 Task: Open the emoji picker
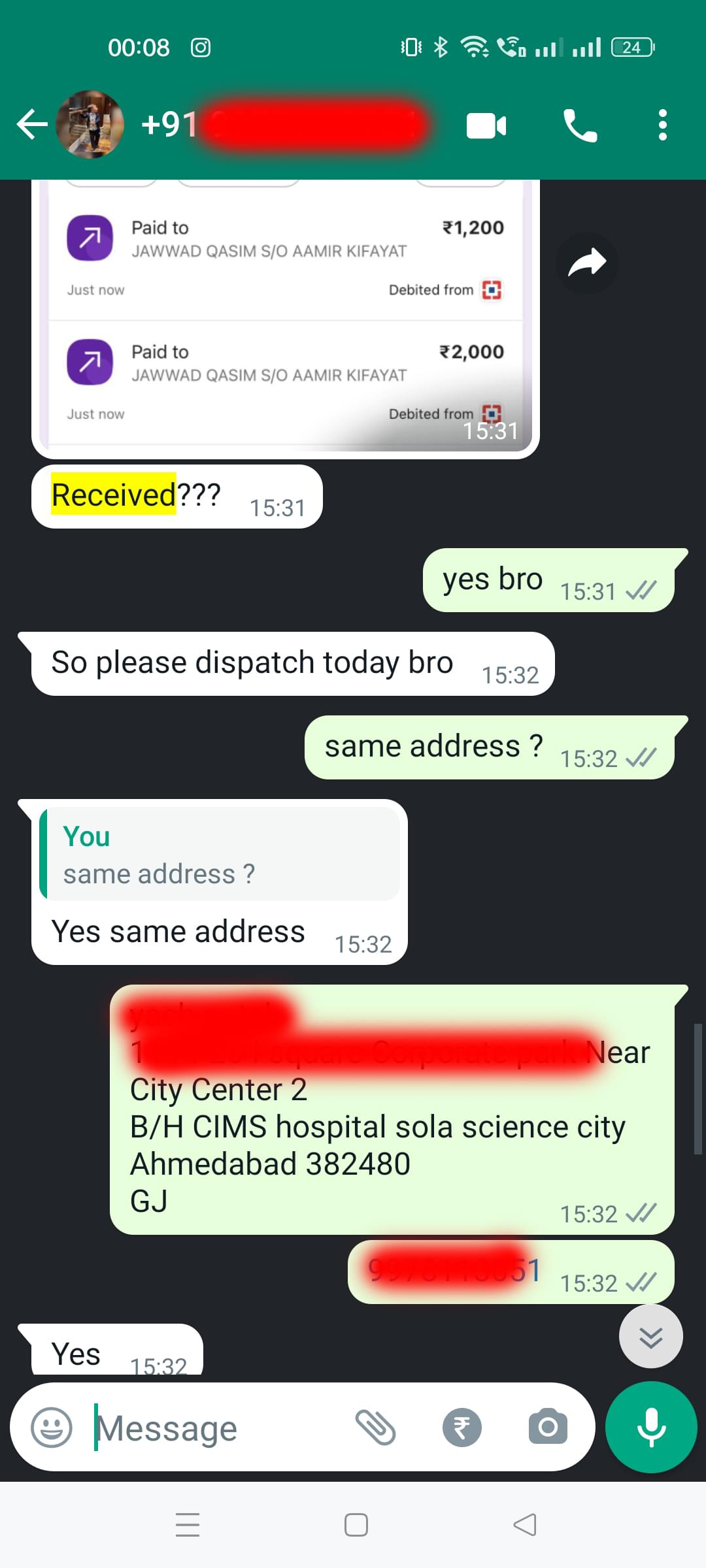(52, 1427)
